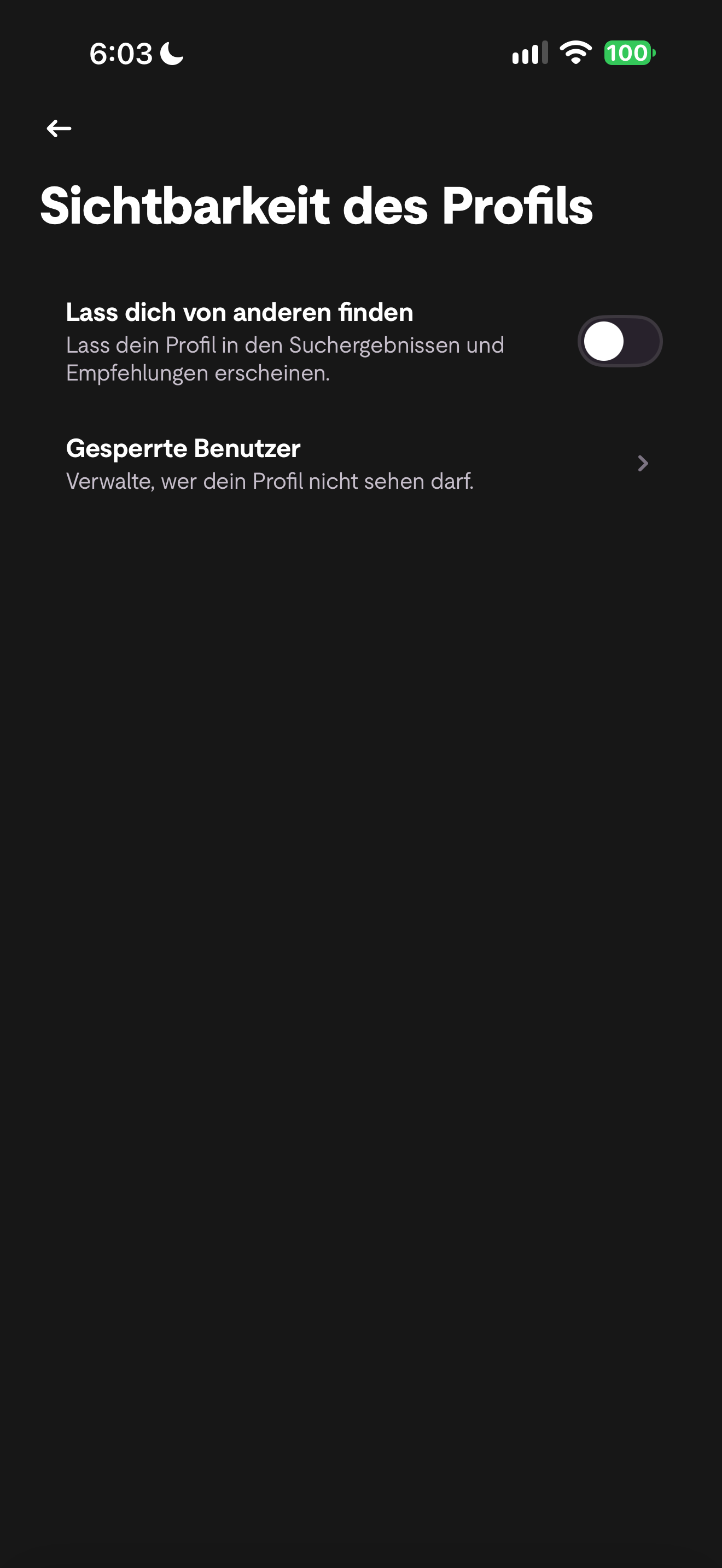Screen dimensions: 722x1568
Task: Go back using the arrow icon
Action: click(x=59, y=128)
